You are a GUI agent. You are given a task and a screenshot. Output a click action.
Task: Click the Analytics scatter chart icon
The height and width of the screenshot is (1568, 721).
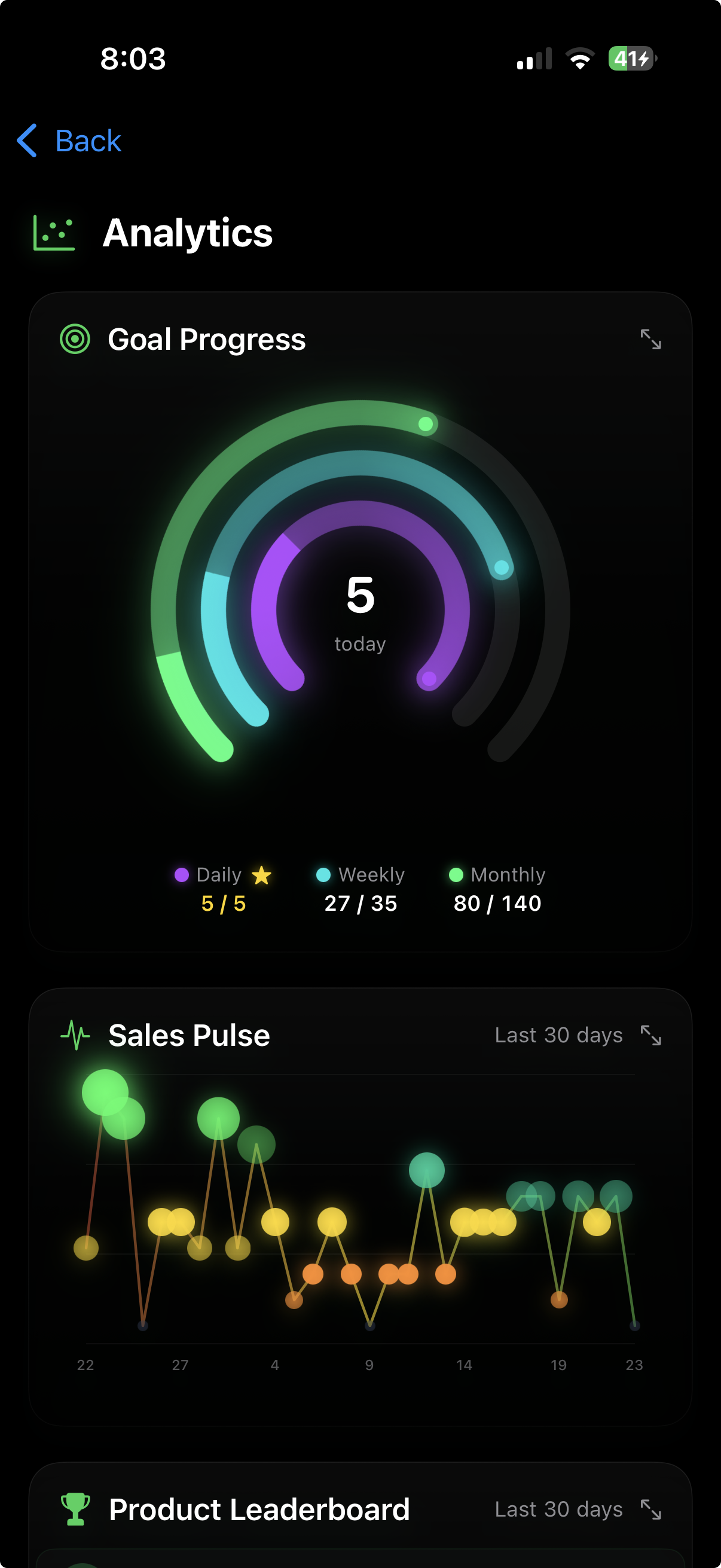tap(55, 233)
